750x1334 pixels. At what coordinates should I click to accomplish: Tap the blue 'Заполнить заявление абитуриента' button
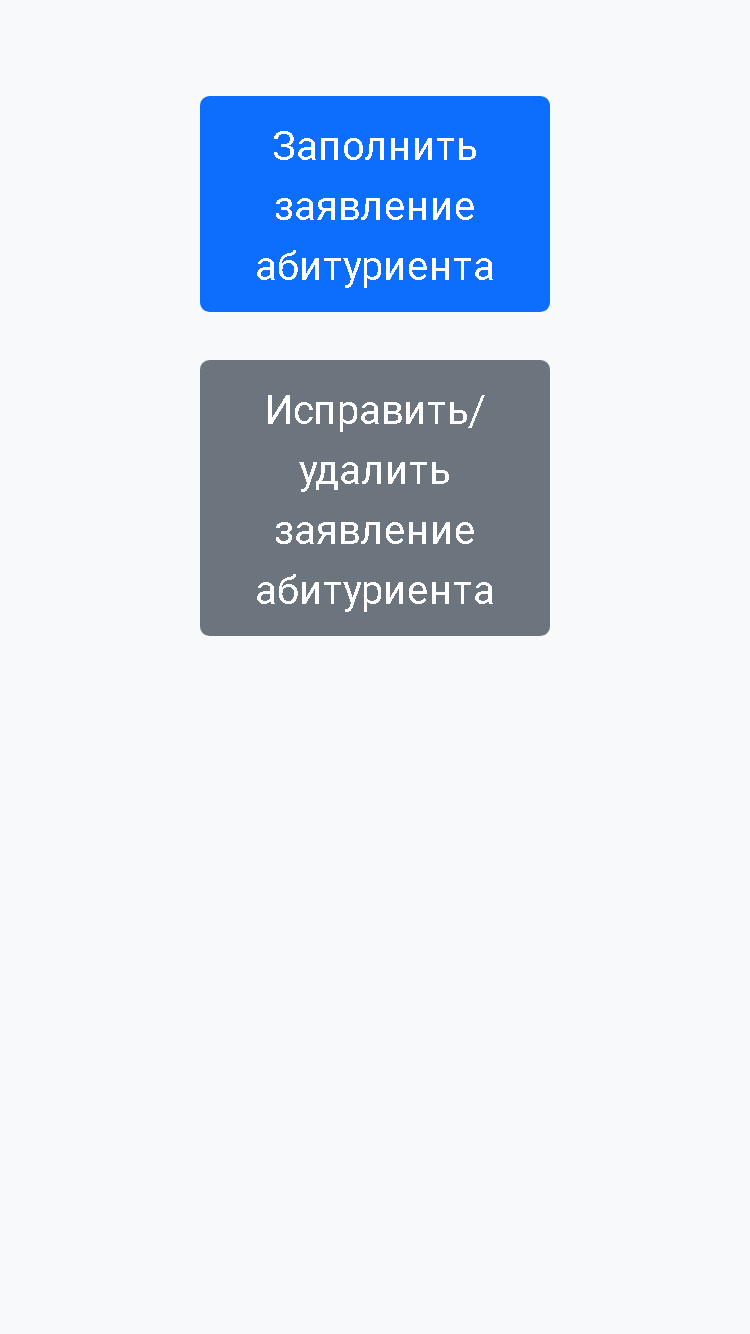click(x=375, y=204)
